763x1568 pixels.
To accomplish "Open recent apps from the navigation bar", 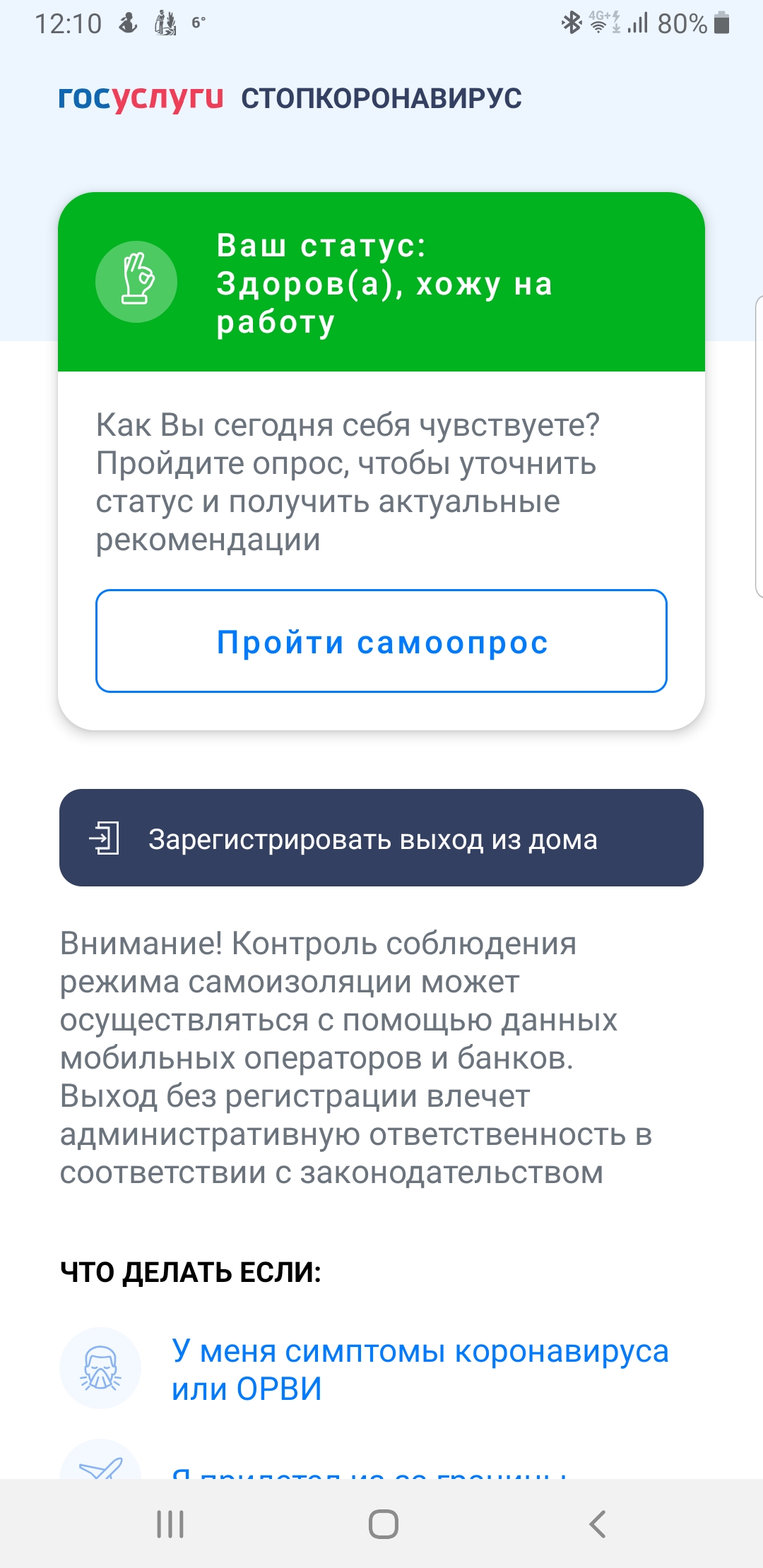I will point(170,1524).
